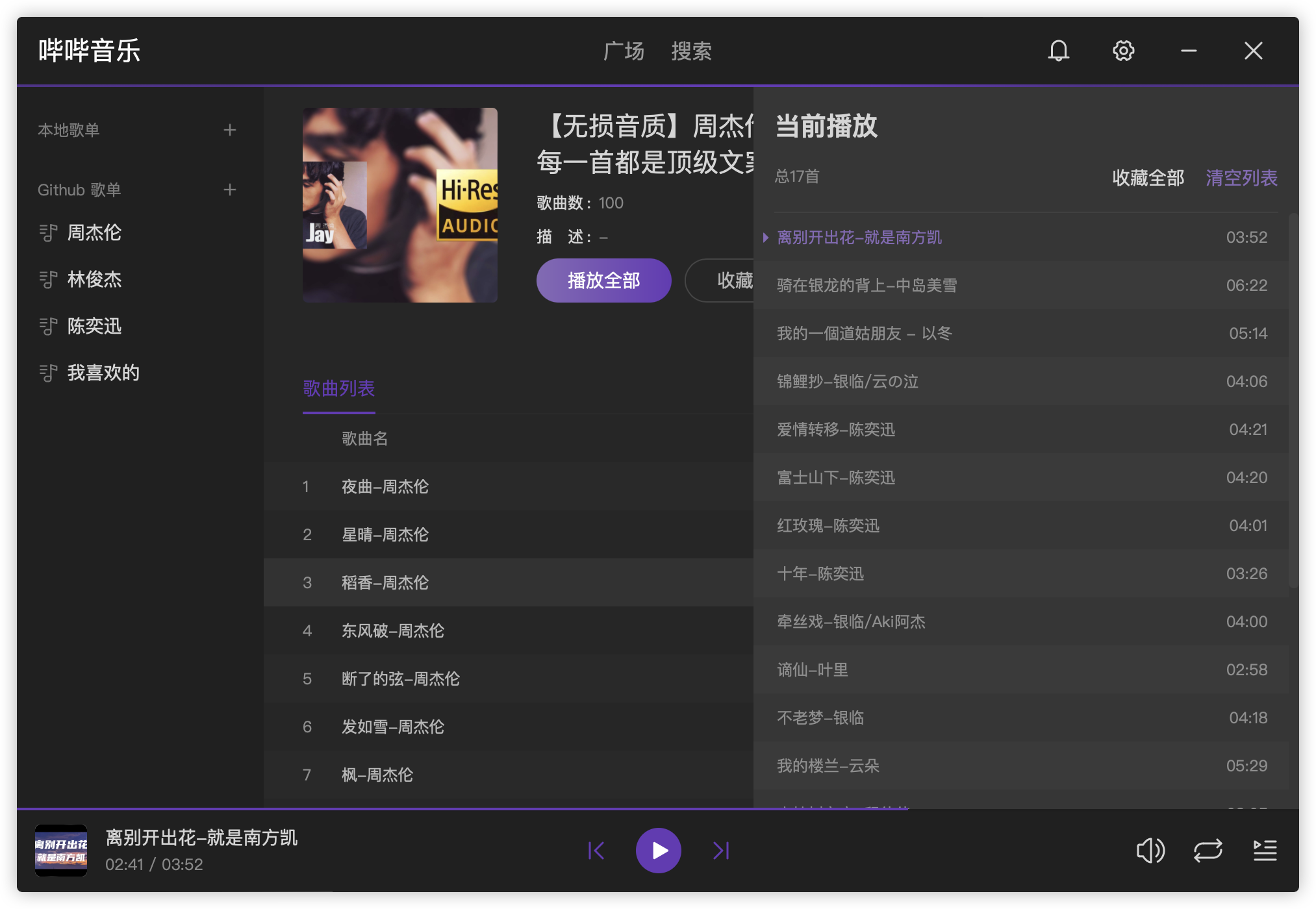
Task: Tap the round play button
Action: (x=659, y=851)
